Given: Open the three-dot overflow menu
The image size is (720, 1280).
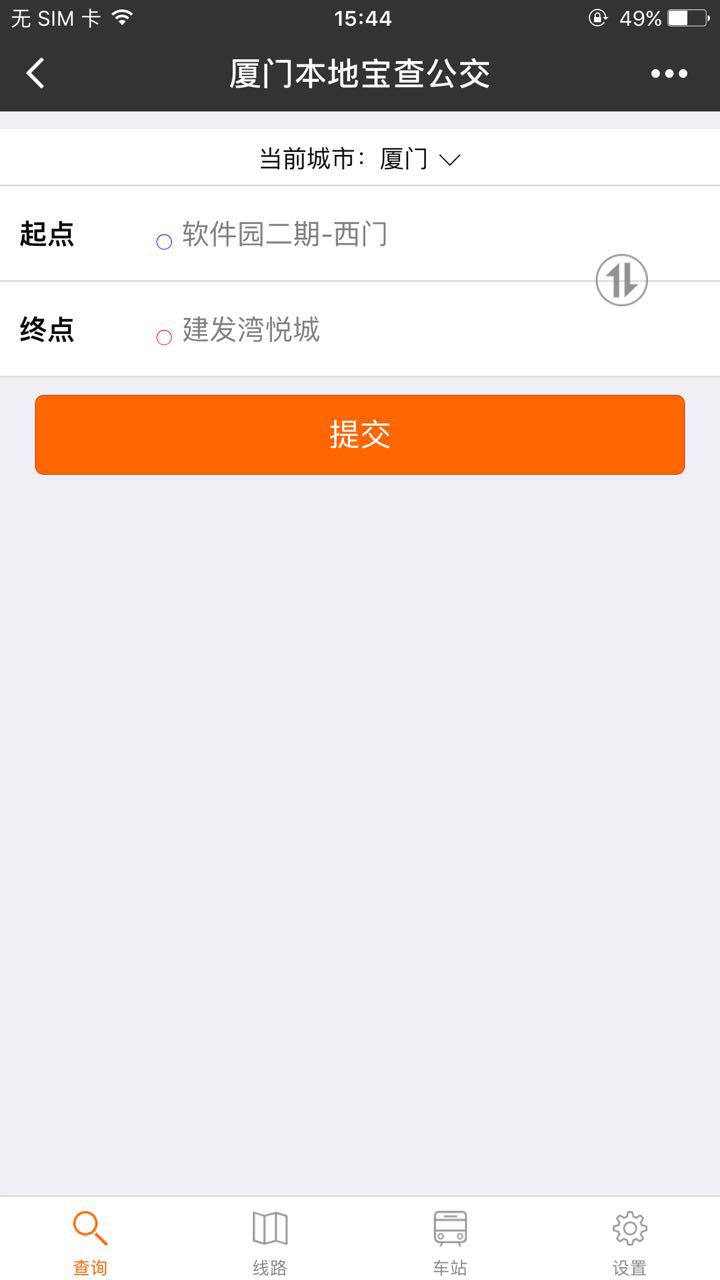Looking at the screenshot, I should click(669, 74).
